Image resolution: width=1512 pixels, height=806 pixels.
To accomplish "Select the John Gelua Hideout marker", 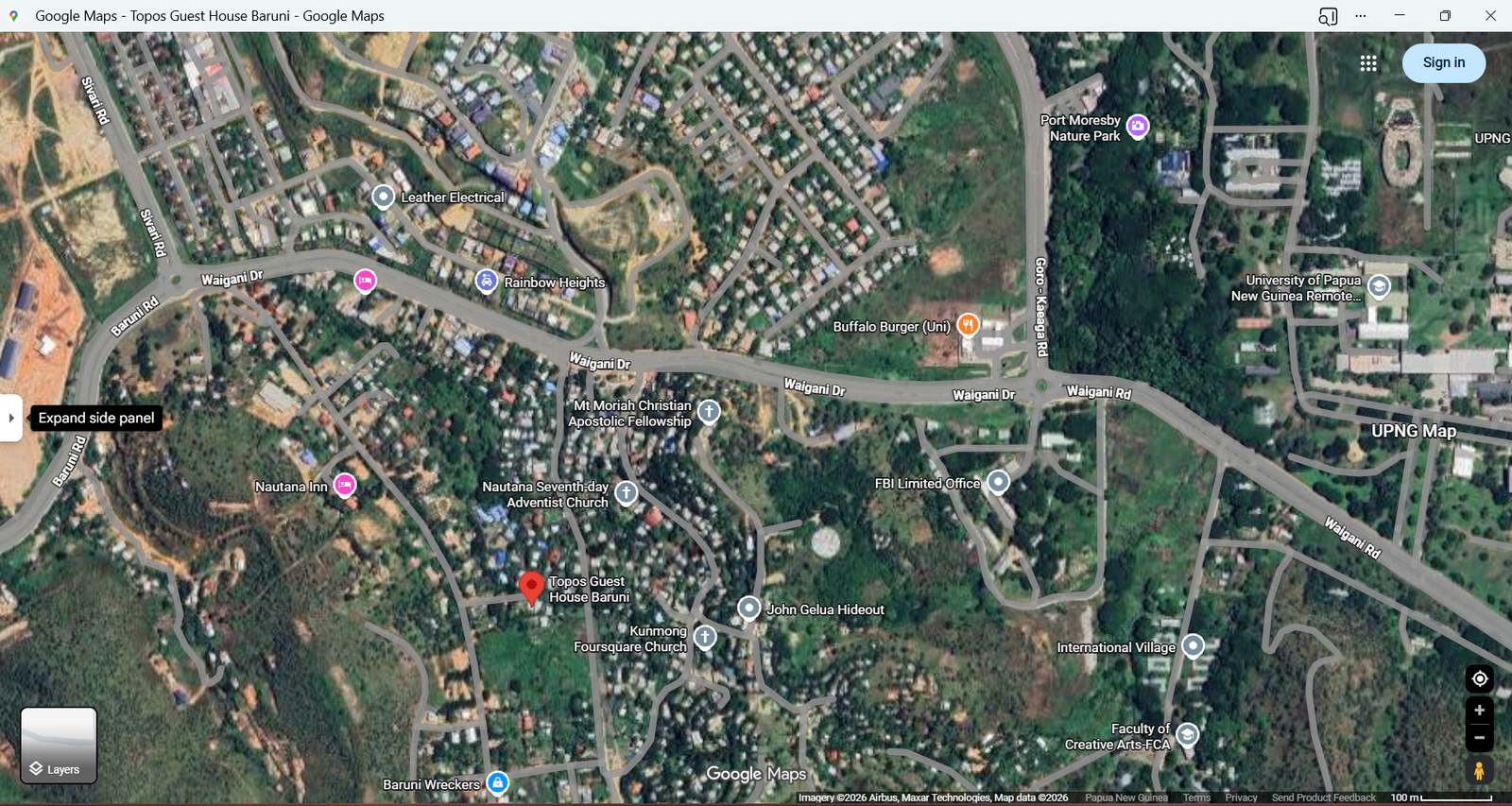I will 748,608.
